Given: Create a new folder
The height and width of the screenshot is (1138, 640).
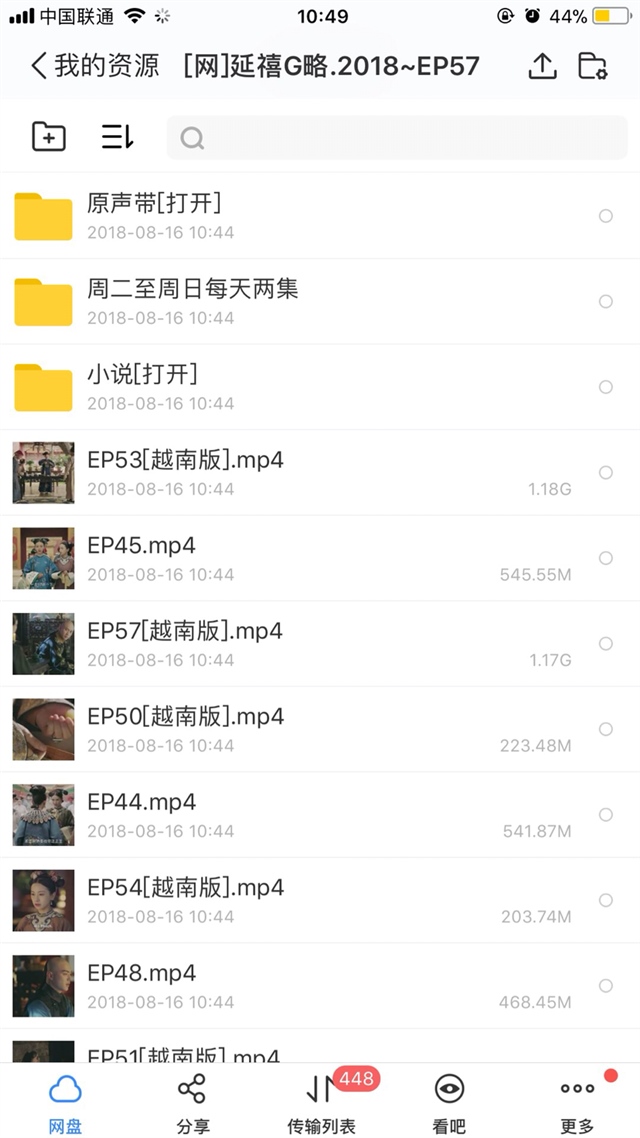Looking at the screenshot, I should point(49,137).
